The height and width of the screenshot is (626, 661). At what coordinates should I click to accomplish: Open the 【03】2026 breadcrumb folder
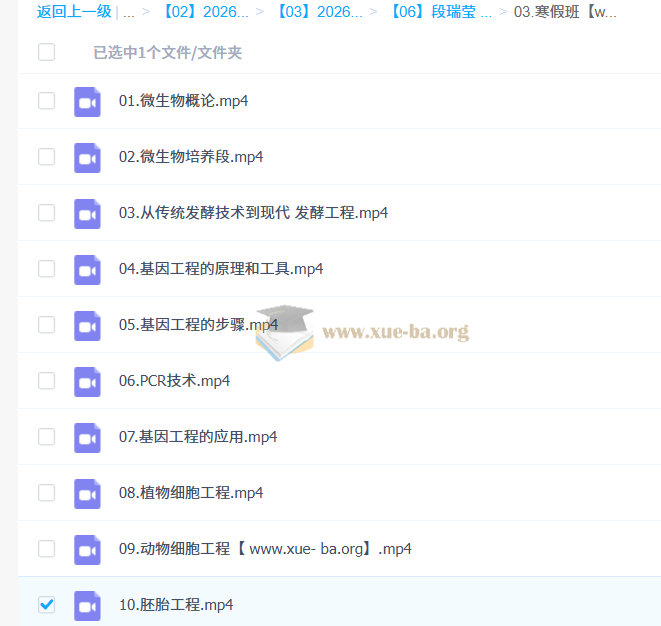(317, 12)
